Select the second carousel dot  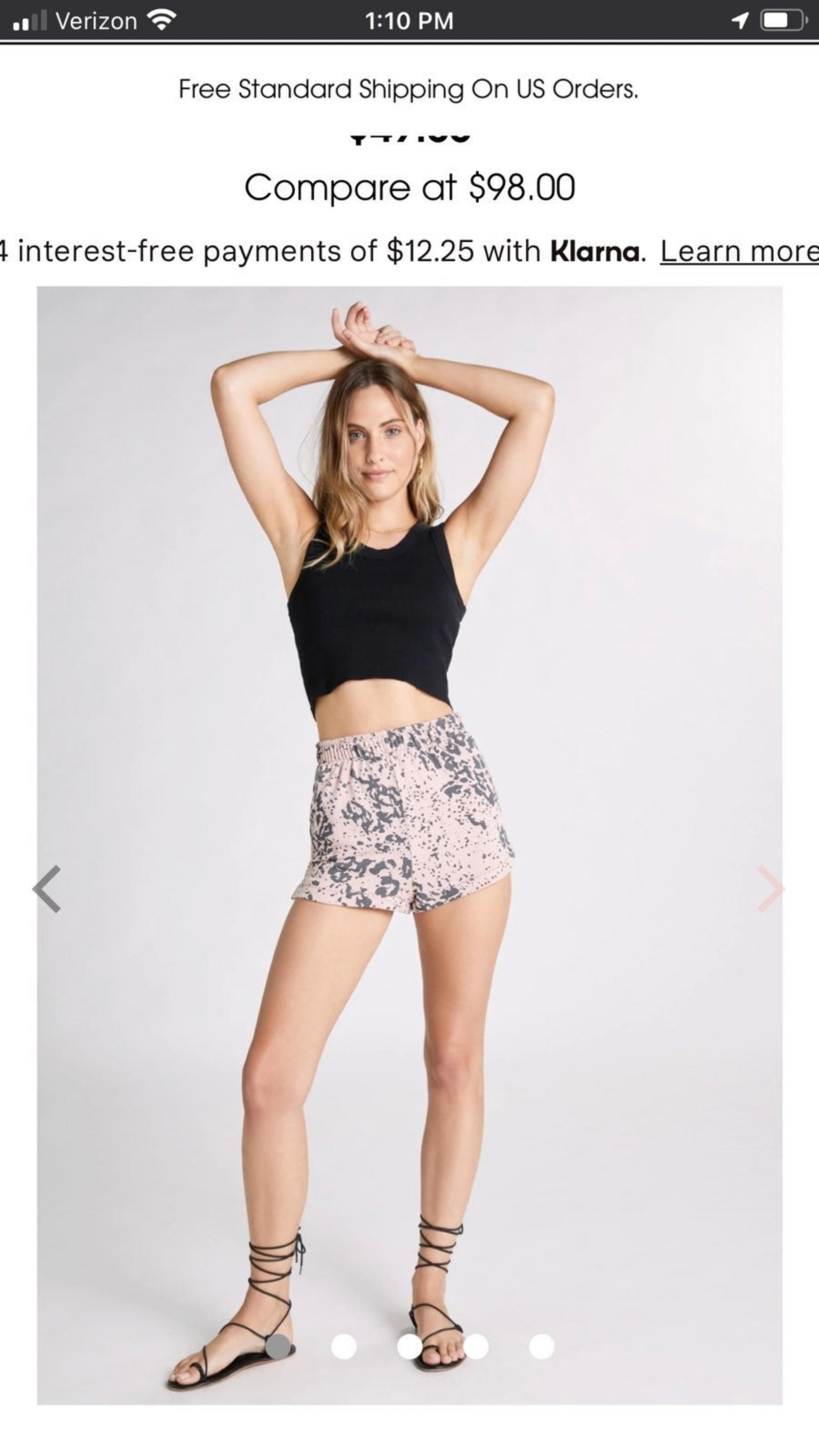pyautogui.click(x=344, y=1346)
